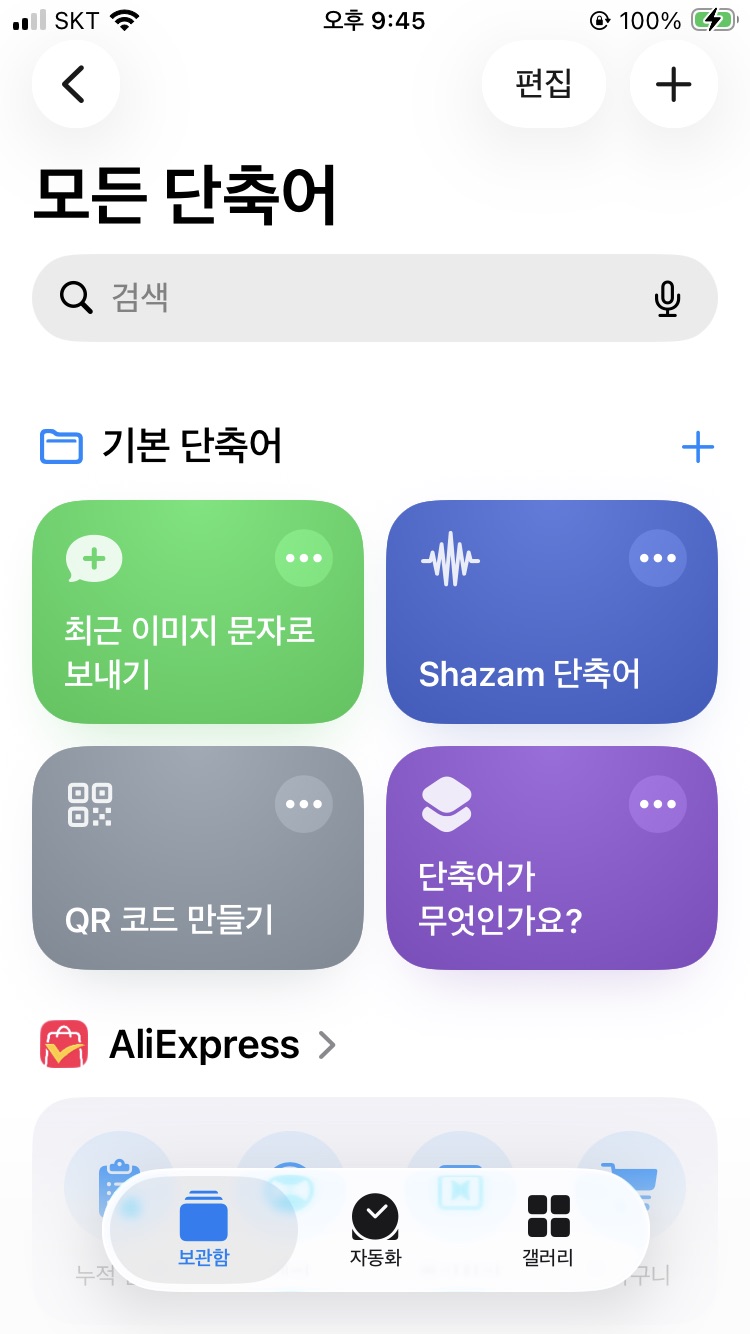Screen dimensions: 750x1334
Task: Switch to the 자동화 tab
Action: point(375,1231)
